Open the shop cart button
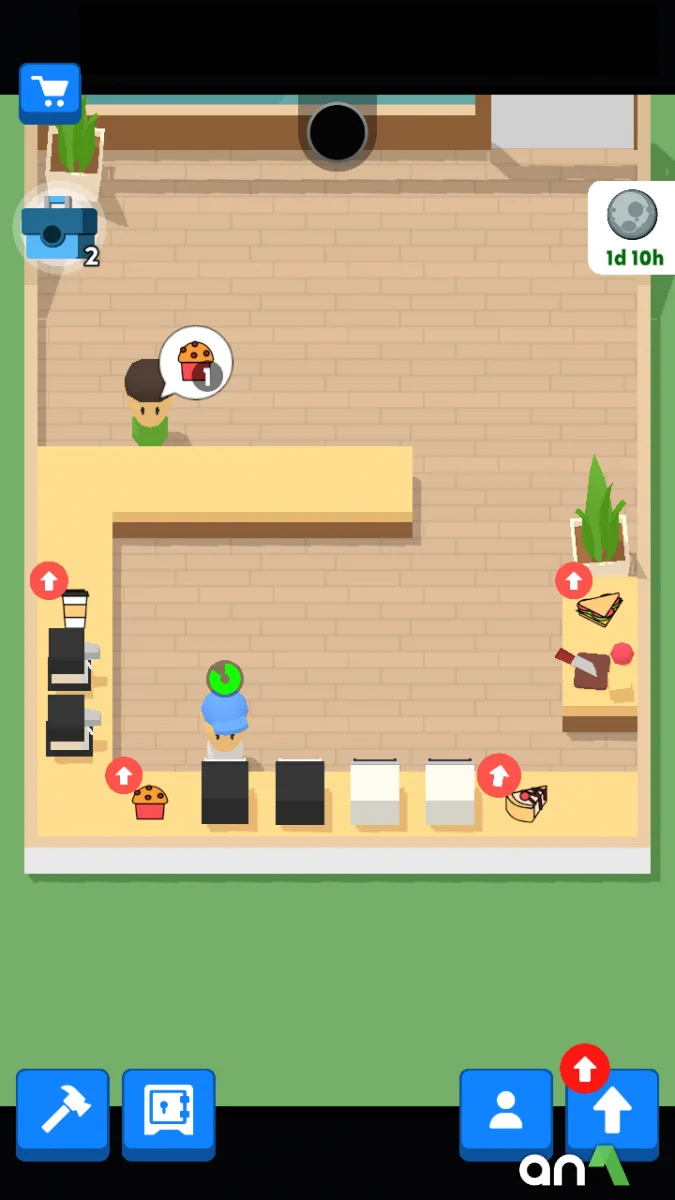 click(x=49, y=93)
